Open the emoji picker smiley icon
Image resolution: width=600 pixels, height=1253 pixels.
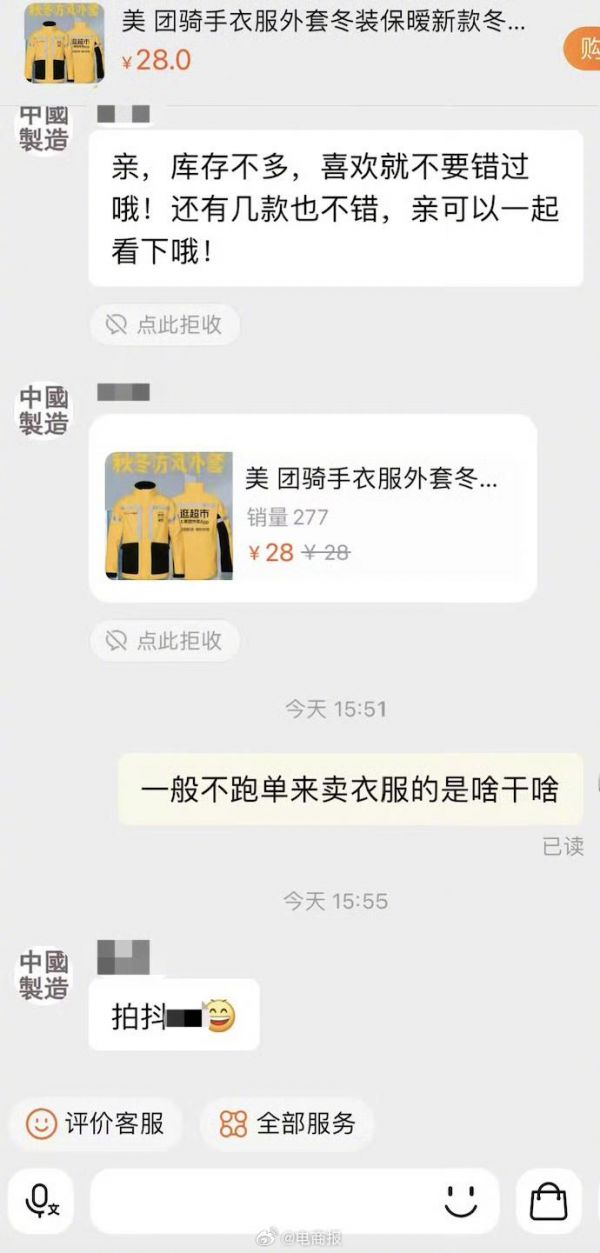coord(461,1201)
